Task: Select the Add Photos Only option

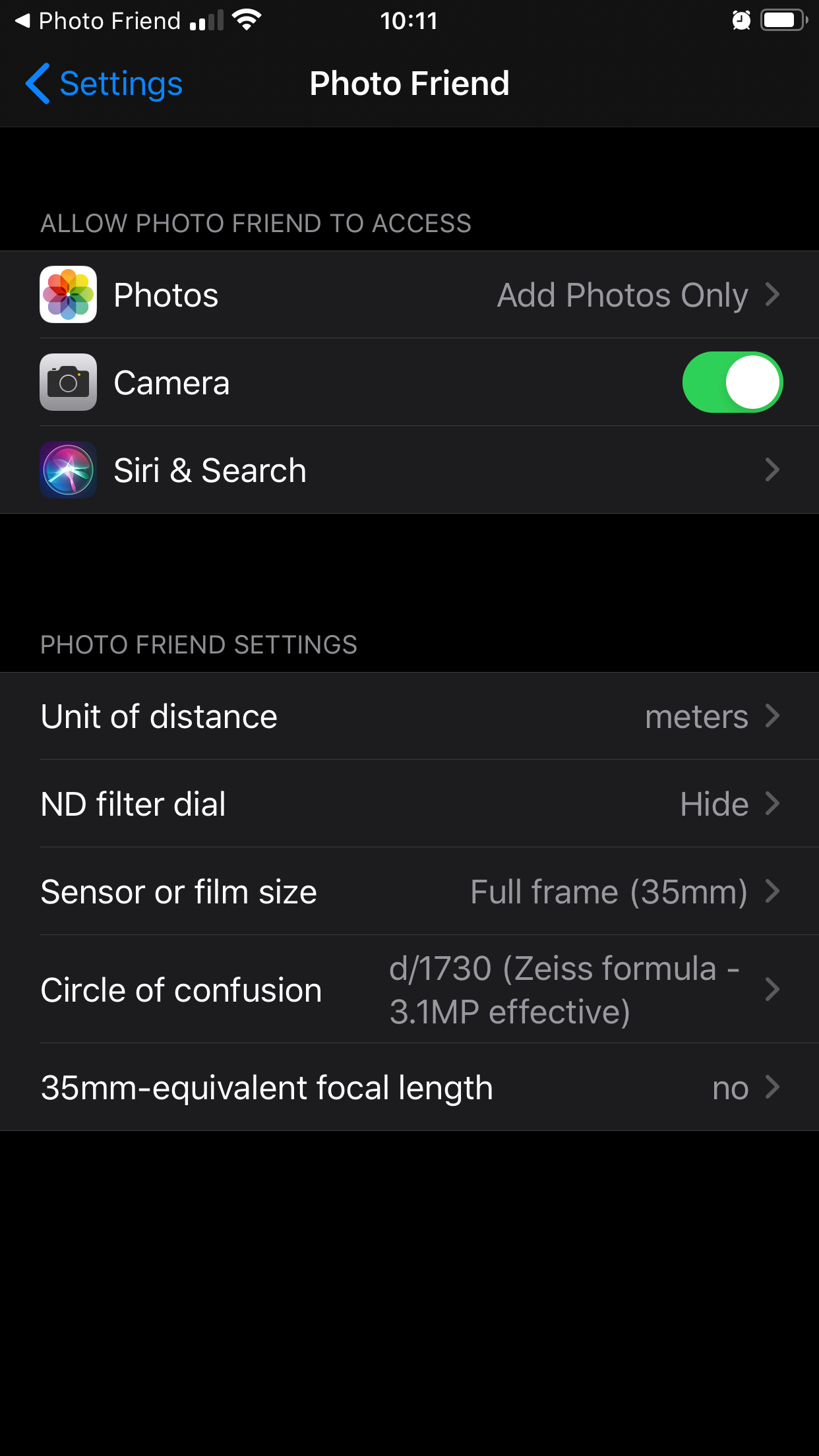Action: 622,295
